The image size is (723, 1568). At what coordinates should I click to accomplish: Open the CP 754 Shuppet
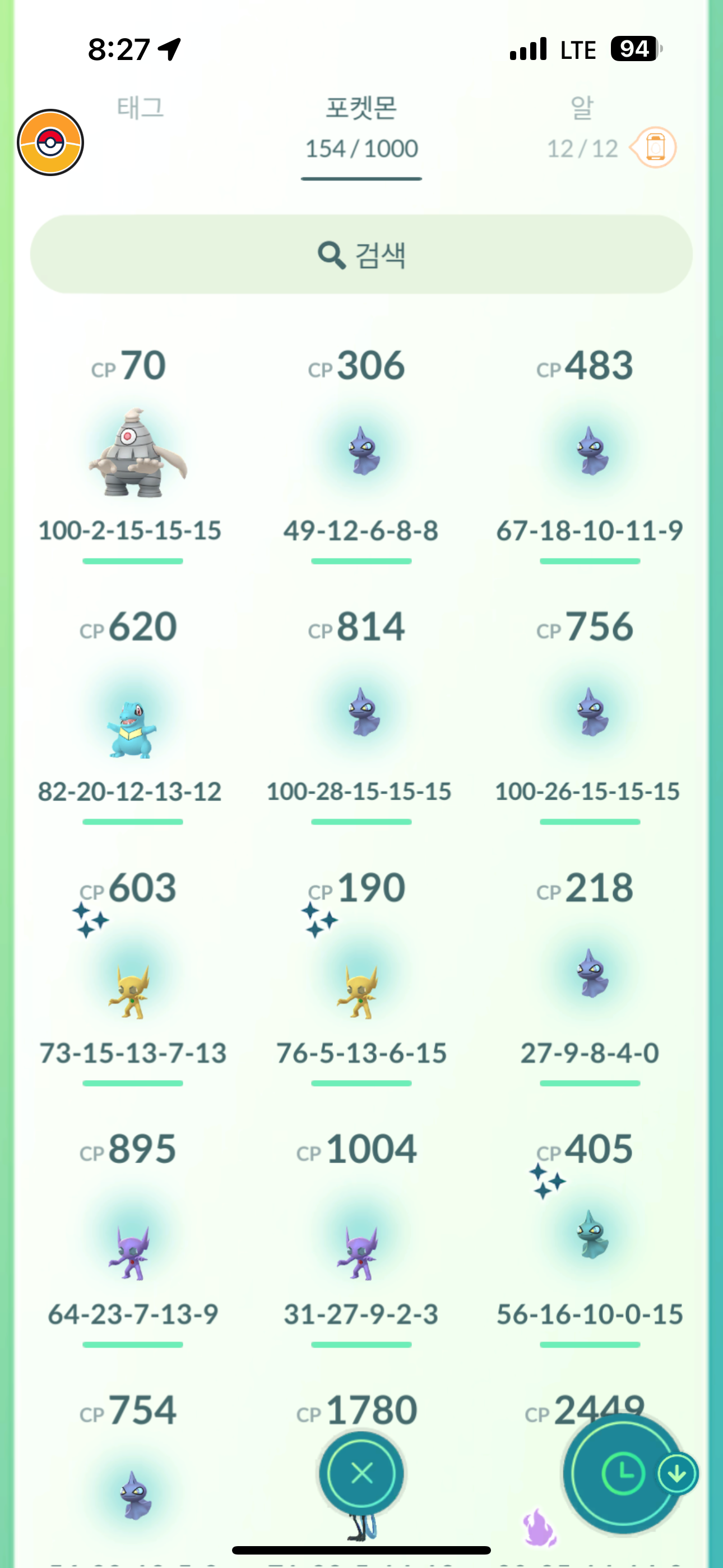tap(134, 1495)
